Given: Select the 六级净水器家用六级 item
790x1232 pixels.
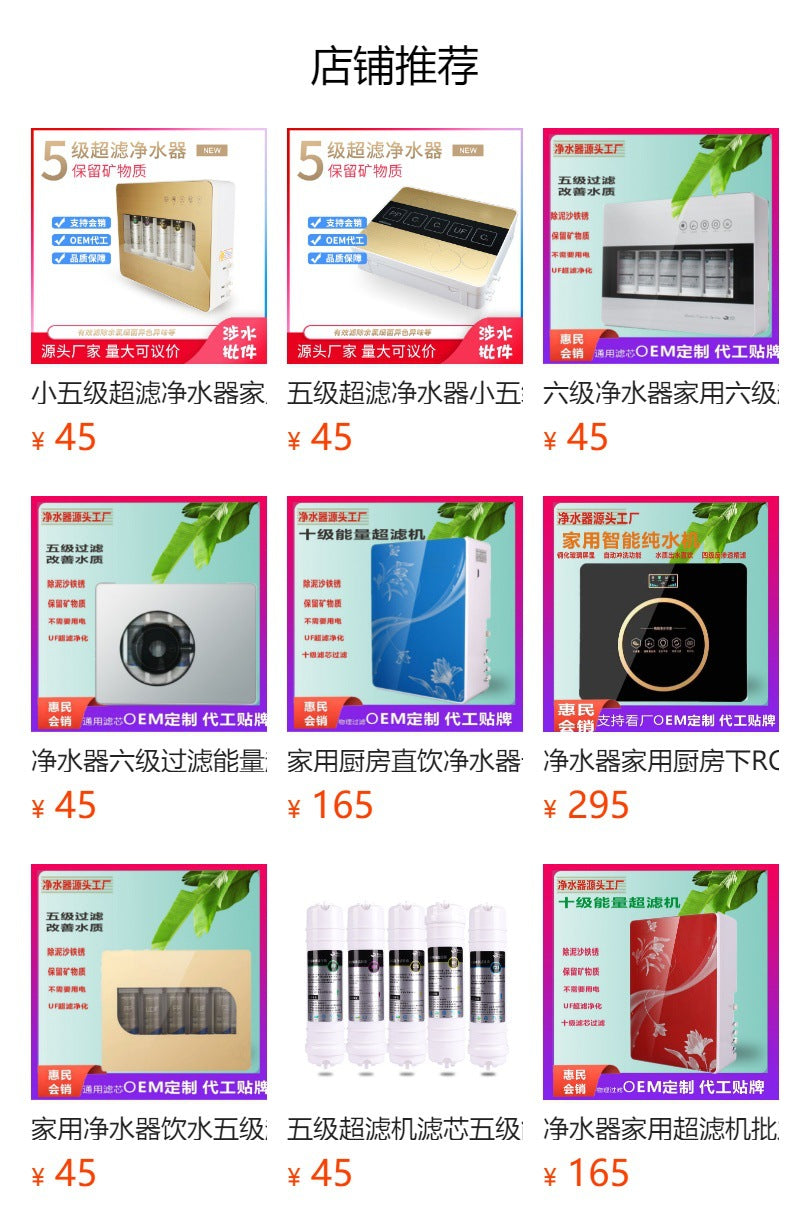Looking at the screenshot, I should tap(660, 246).
